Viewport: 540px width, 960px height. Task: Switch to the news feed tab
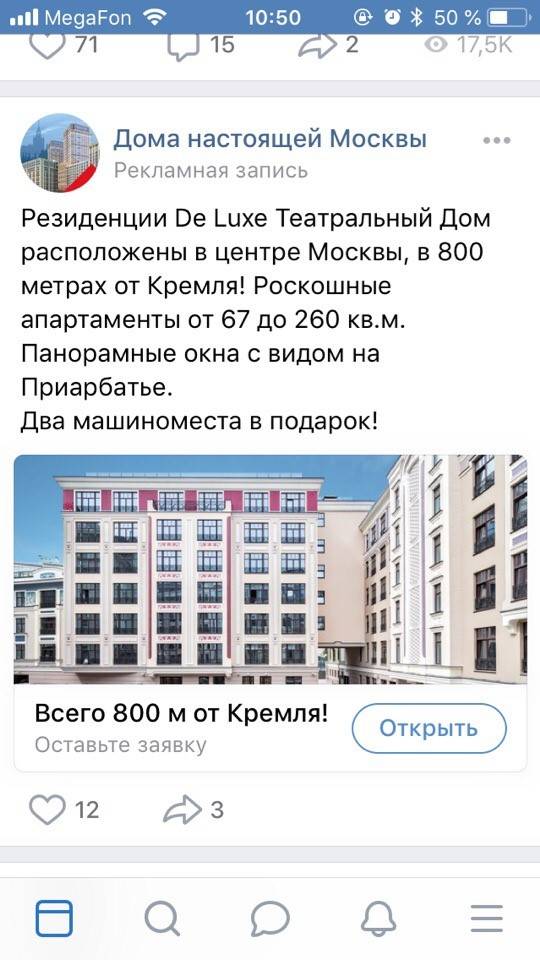coord(54,918)
